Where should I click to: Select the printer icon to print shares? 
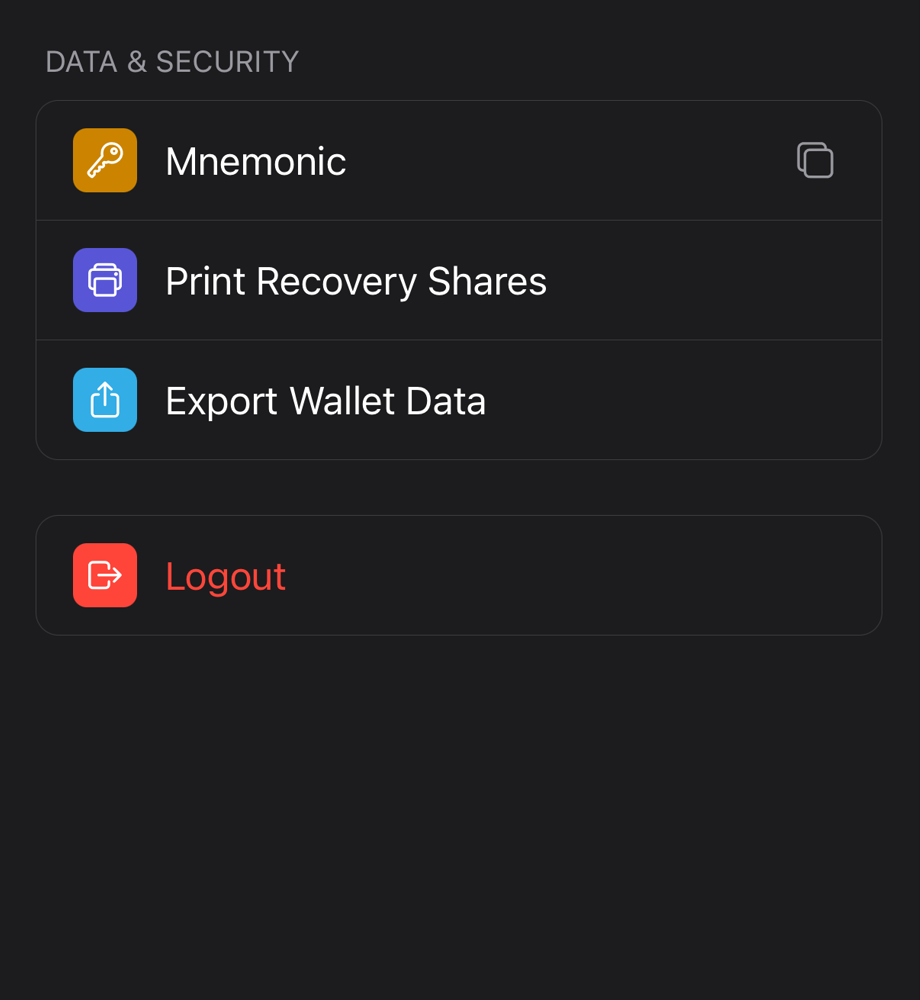104,280
